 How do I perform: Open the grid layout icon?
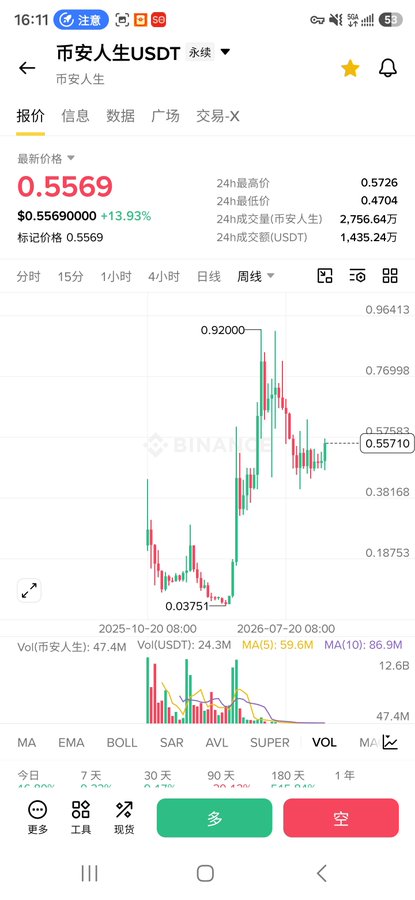390,276
